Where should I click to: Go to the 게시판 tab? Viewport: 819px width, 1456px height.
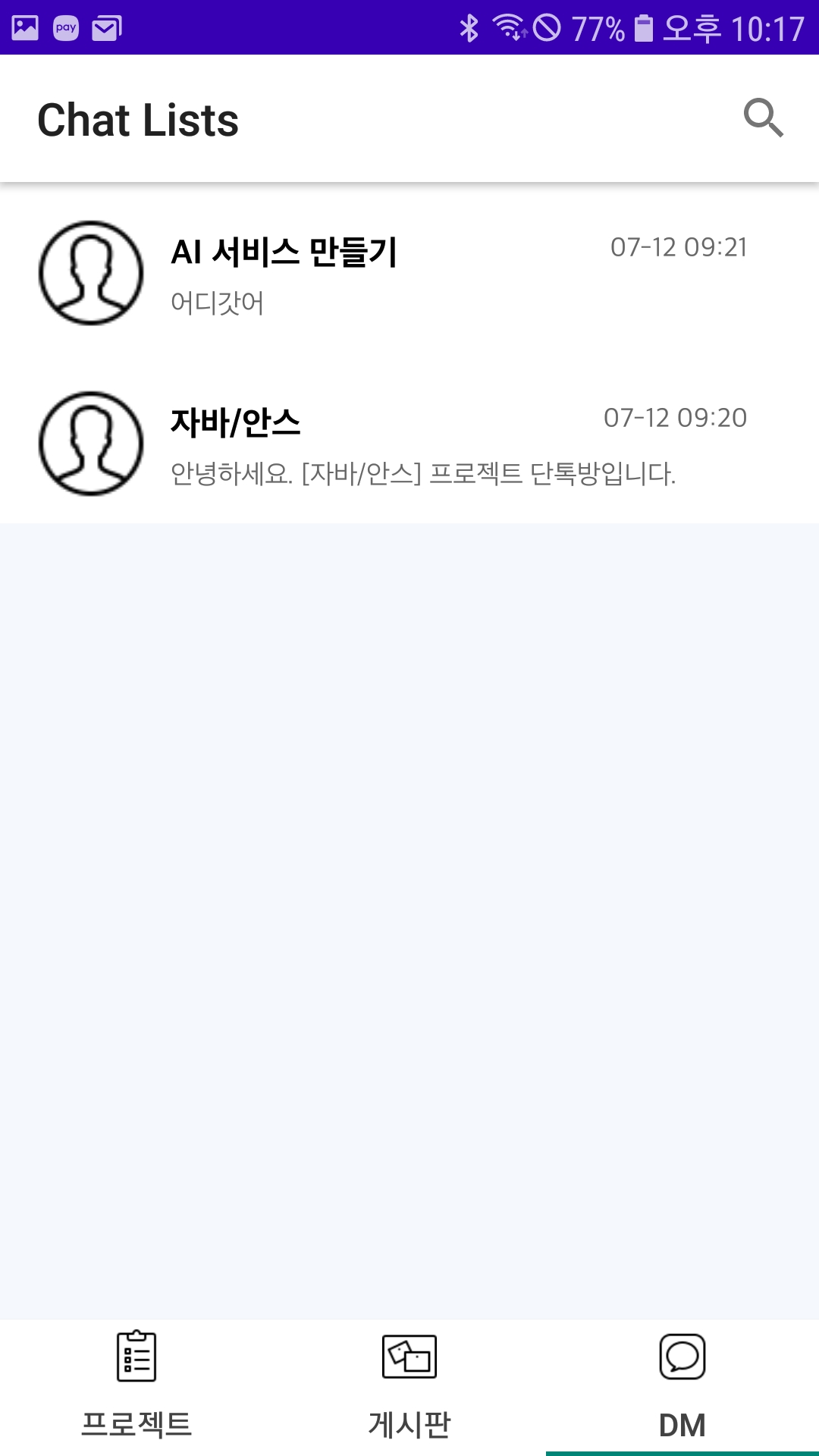(409, 1386)
